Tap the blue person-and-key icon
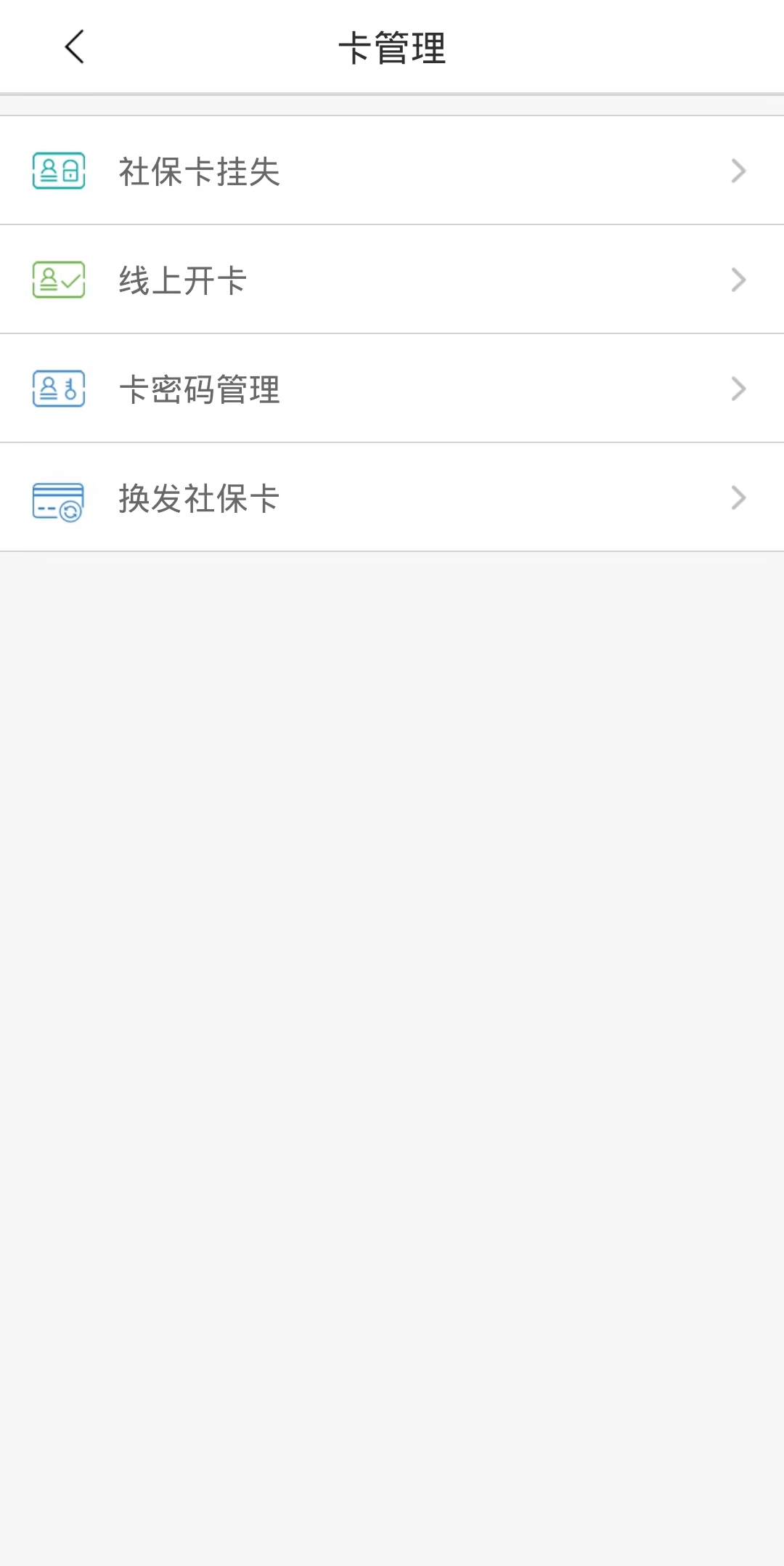The width and height of the screenshot is (784, 1566). 59,389
